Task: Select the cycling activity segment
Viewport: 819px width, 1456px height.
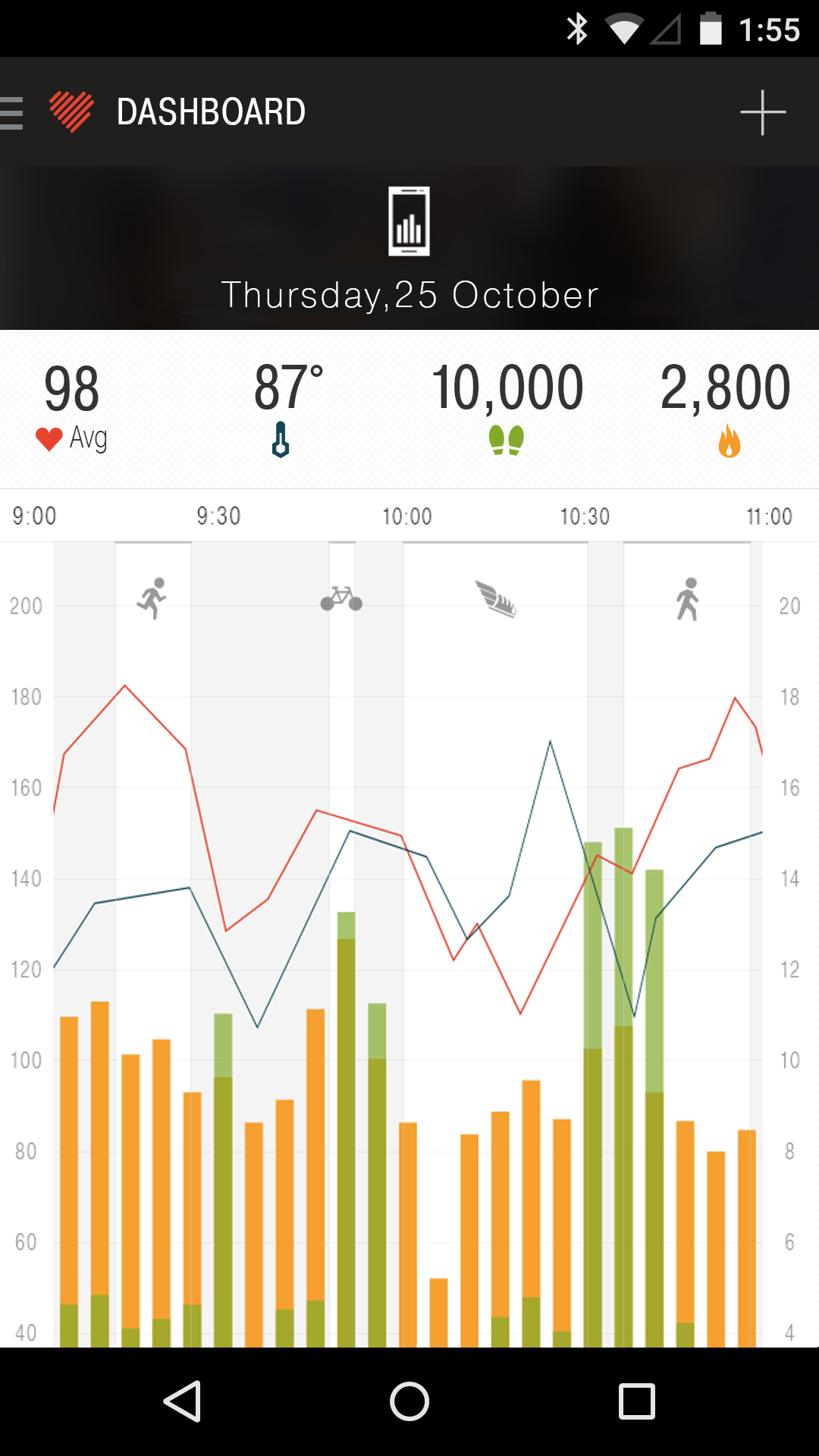Action: pos(341,598)
